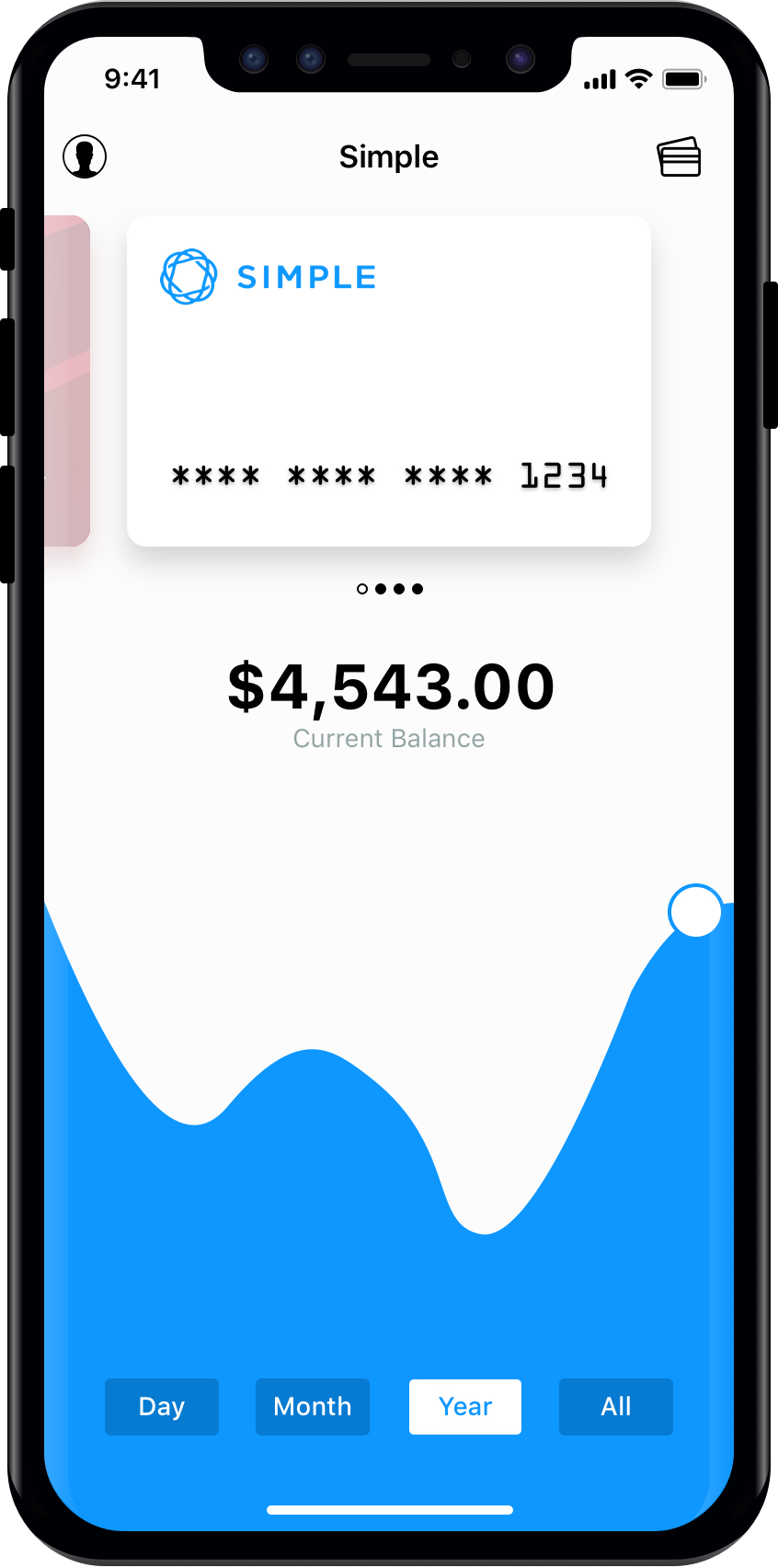Tap the circular marker on the balance chart
The image size is (778, 1568).
click(x=695, y=911)
